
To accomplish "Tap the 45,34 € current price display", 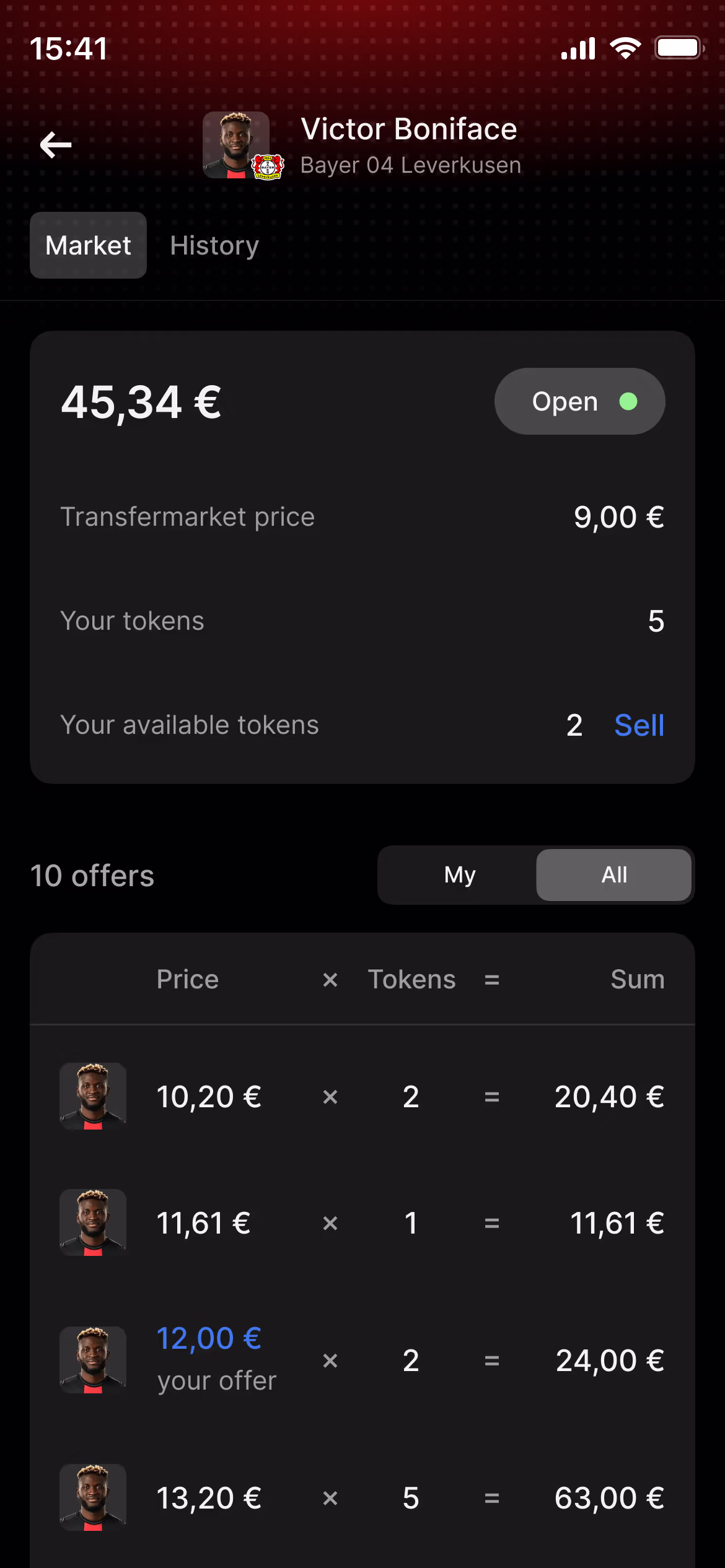I will pyautogui.click(x=141, y=401).
